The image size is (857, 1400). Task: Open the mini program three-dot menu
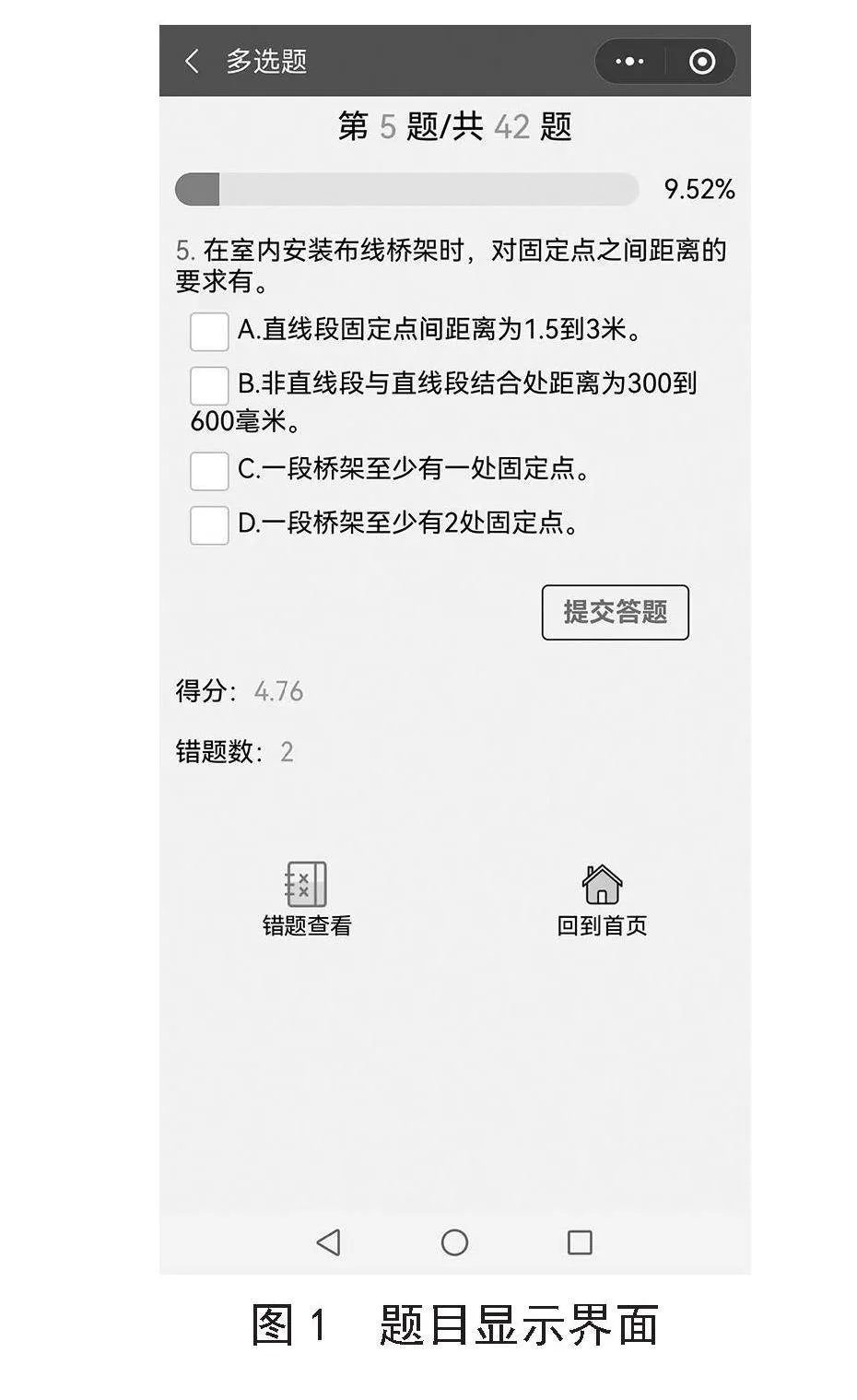(x=629, y=62)
